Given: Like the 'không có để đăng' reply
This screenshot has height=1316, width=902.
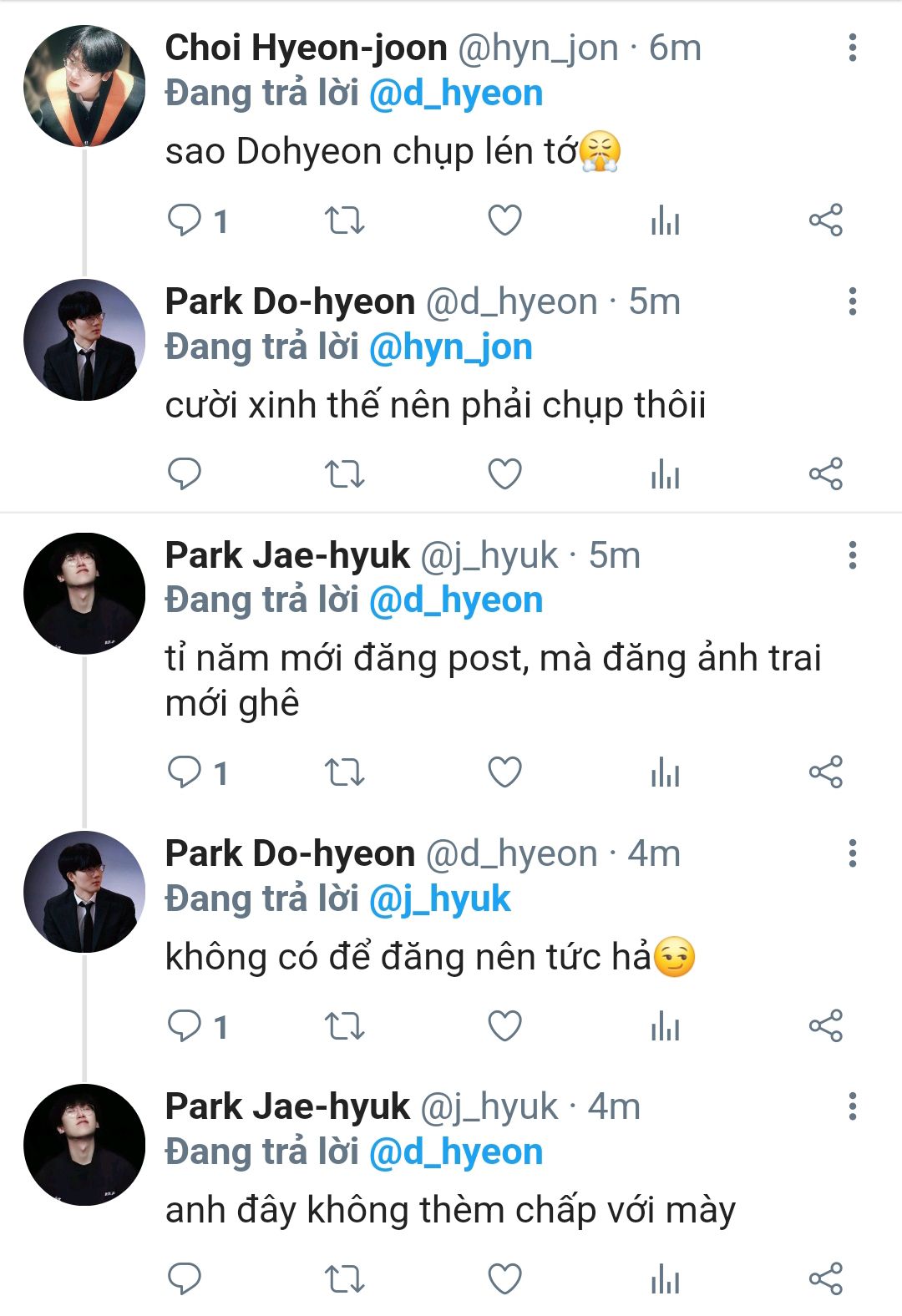Looking at the screenshot, I should point(504,1026).
